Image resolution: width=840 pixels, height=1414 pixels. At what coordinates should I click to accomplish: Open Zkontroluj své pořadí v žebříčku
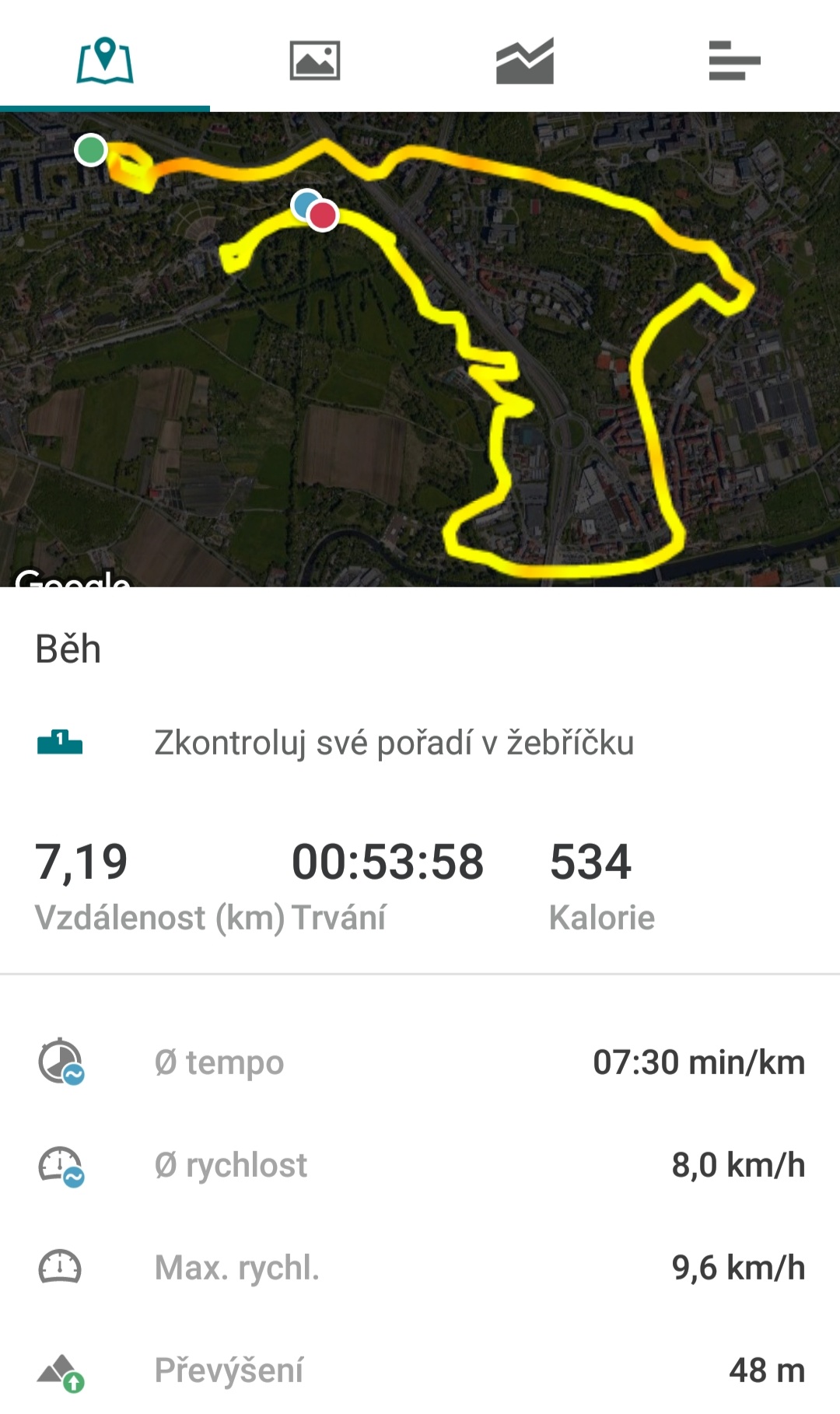click(x=420, y=742)
